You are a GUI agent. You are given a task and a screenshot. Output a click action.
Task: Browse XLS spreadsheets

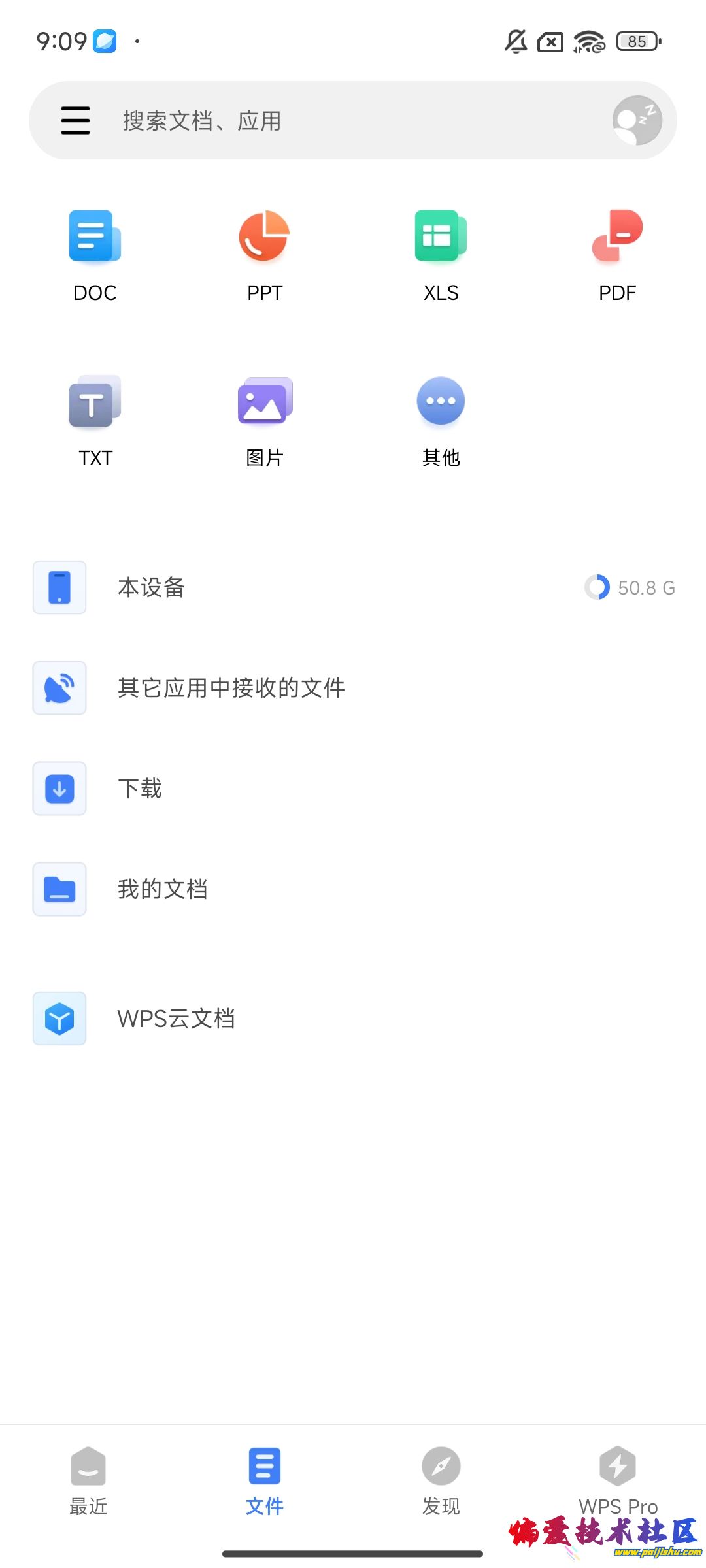[x=441, y=255]
